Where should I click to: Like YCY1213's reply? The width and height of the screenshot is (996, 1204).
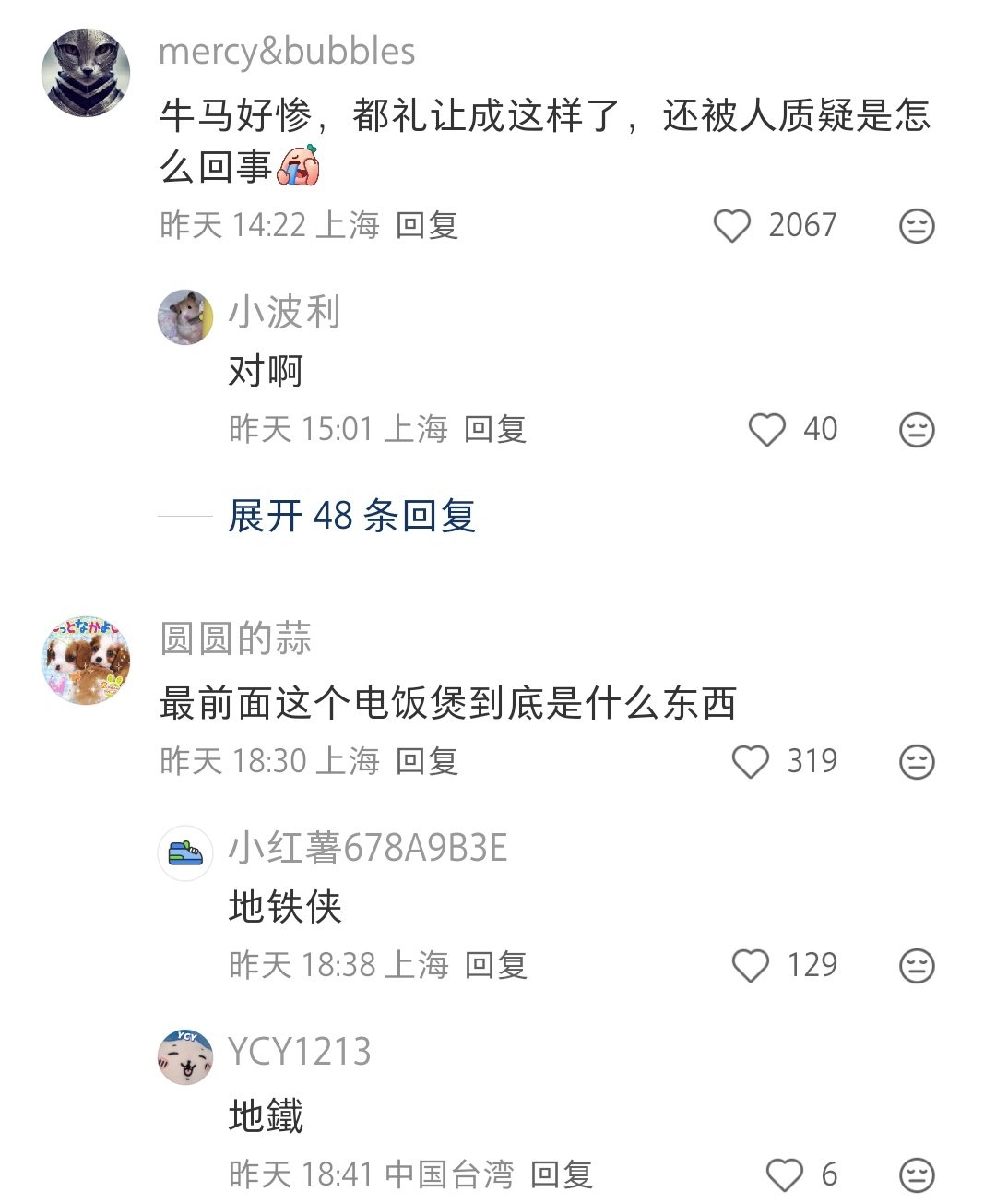785,1175
